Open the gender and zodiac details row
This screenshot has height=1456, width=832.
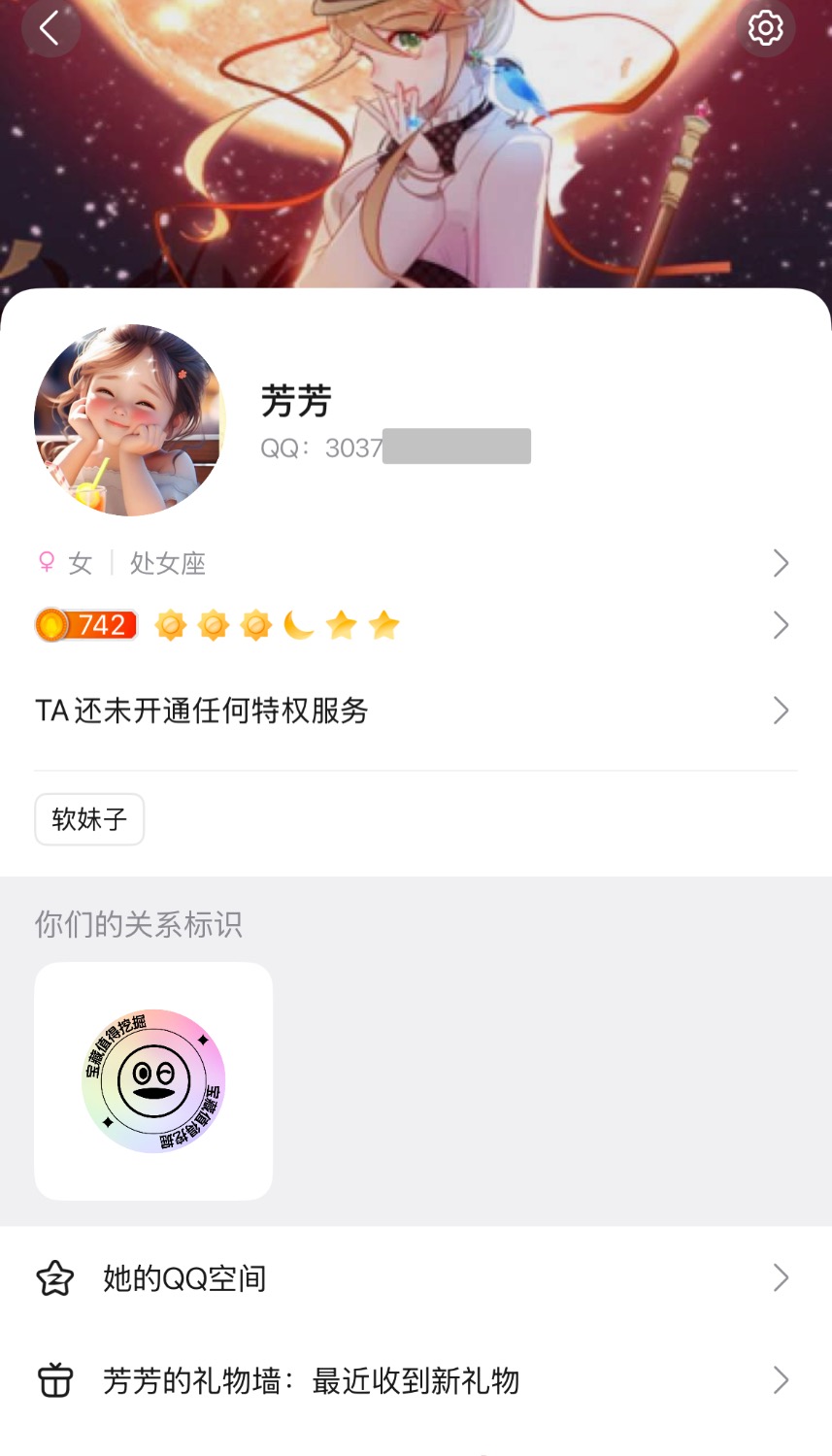415,563
